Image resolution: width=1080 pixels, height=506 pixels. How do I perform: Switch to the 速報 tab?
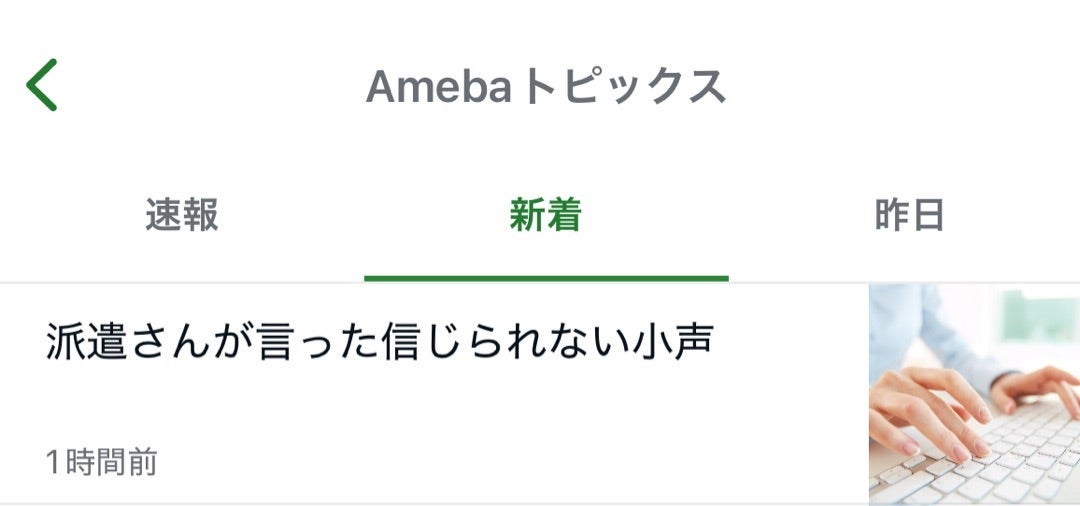(x=181, y=215)
